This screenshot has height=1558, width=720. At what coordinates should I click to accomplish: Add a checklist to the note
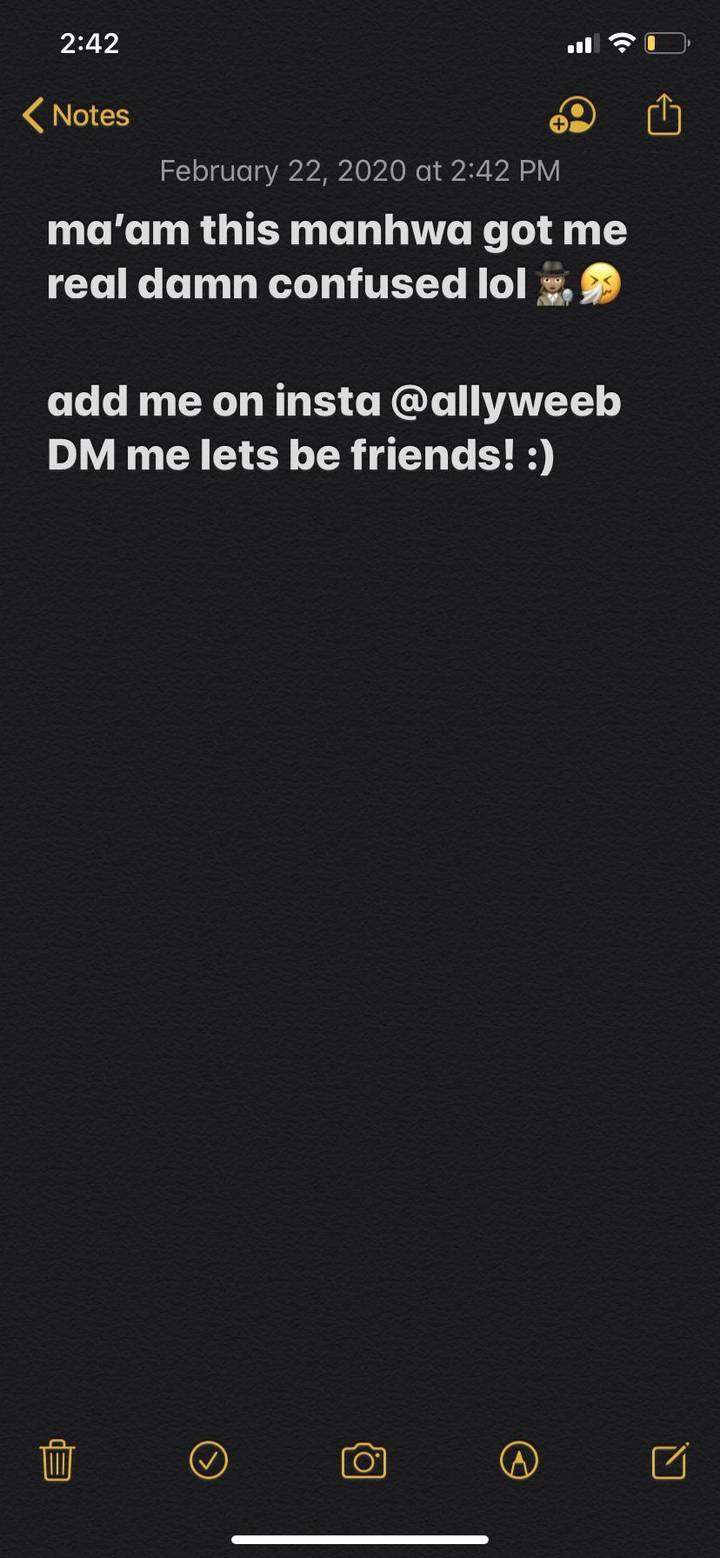point(208,1460)
